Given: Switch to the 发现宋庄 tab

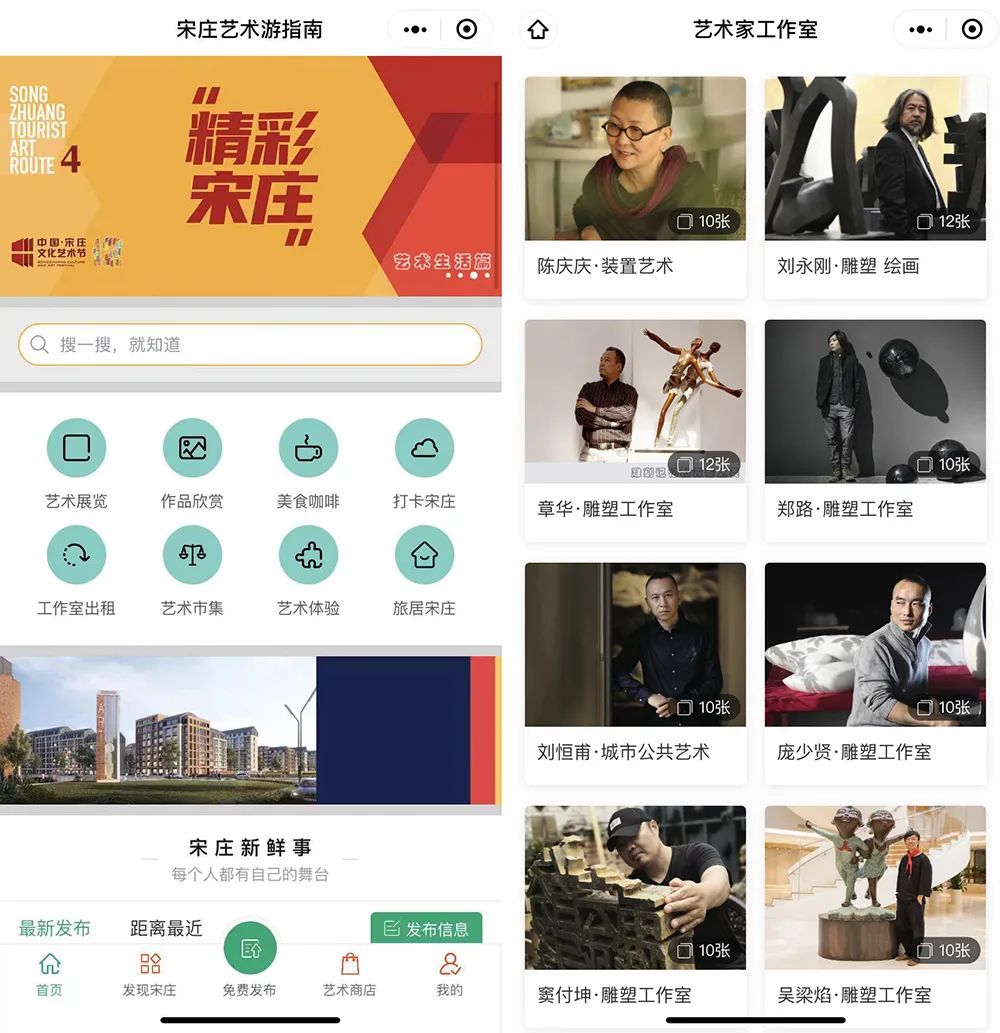Looking at the screenshot, I should (150, 974).
